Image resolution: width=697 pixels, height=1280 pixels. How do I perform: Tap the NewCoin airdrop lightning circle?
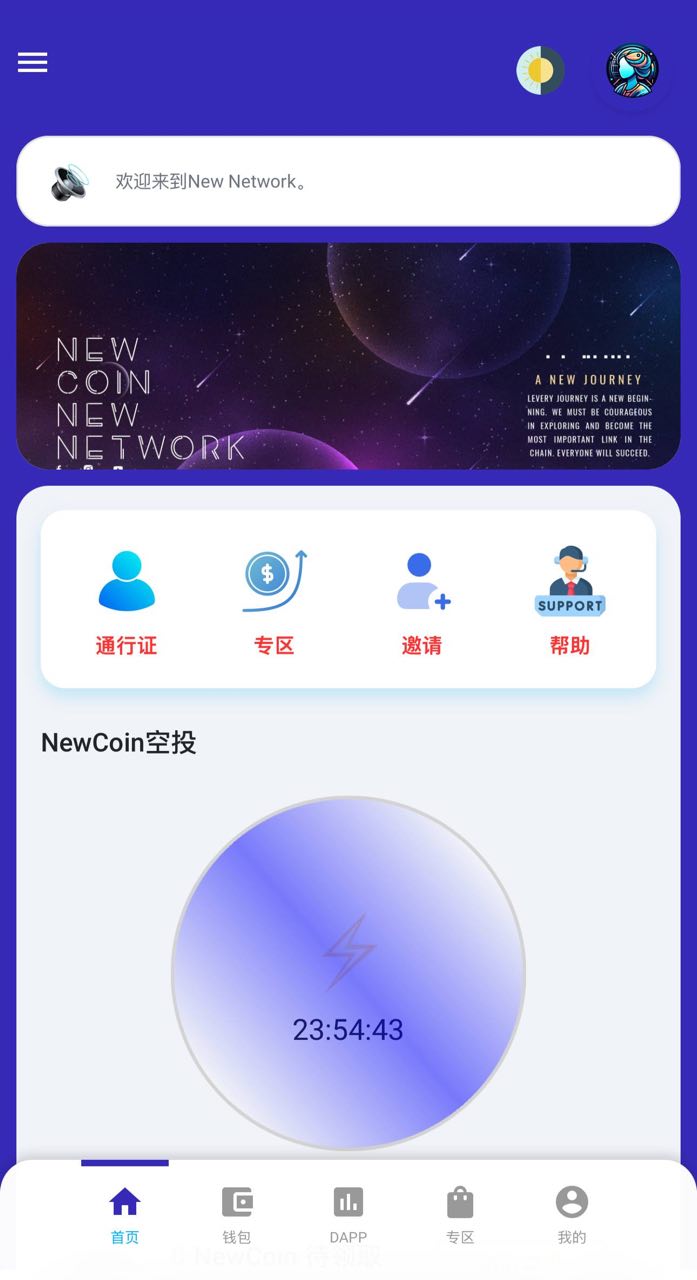(348, 972)
